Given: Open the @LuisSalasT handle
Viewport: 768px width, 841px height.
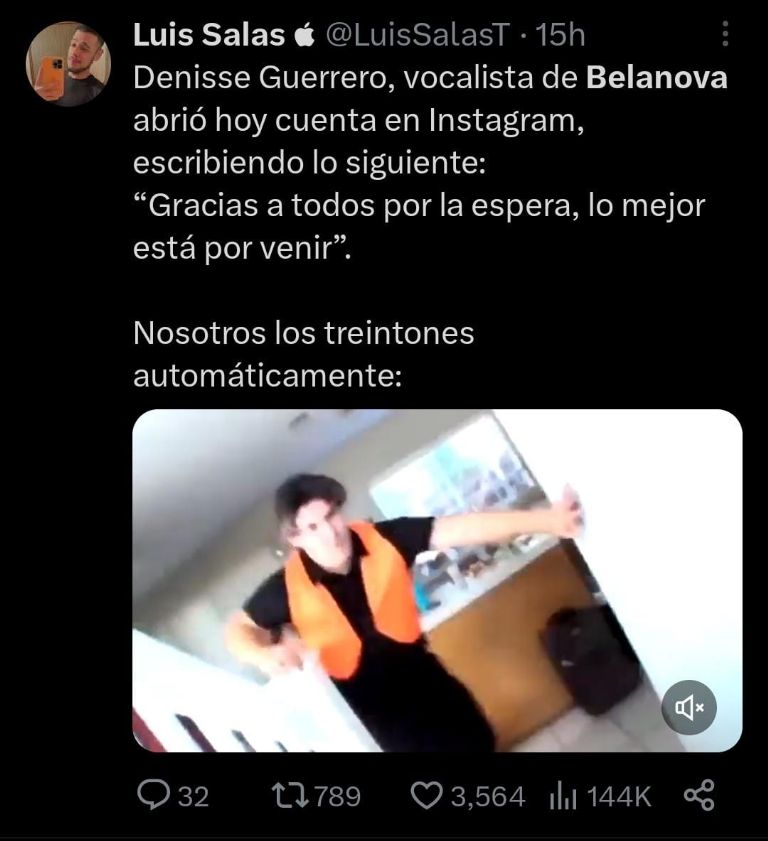Looking at the screenshot, I should (417, 35).
